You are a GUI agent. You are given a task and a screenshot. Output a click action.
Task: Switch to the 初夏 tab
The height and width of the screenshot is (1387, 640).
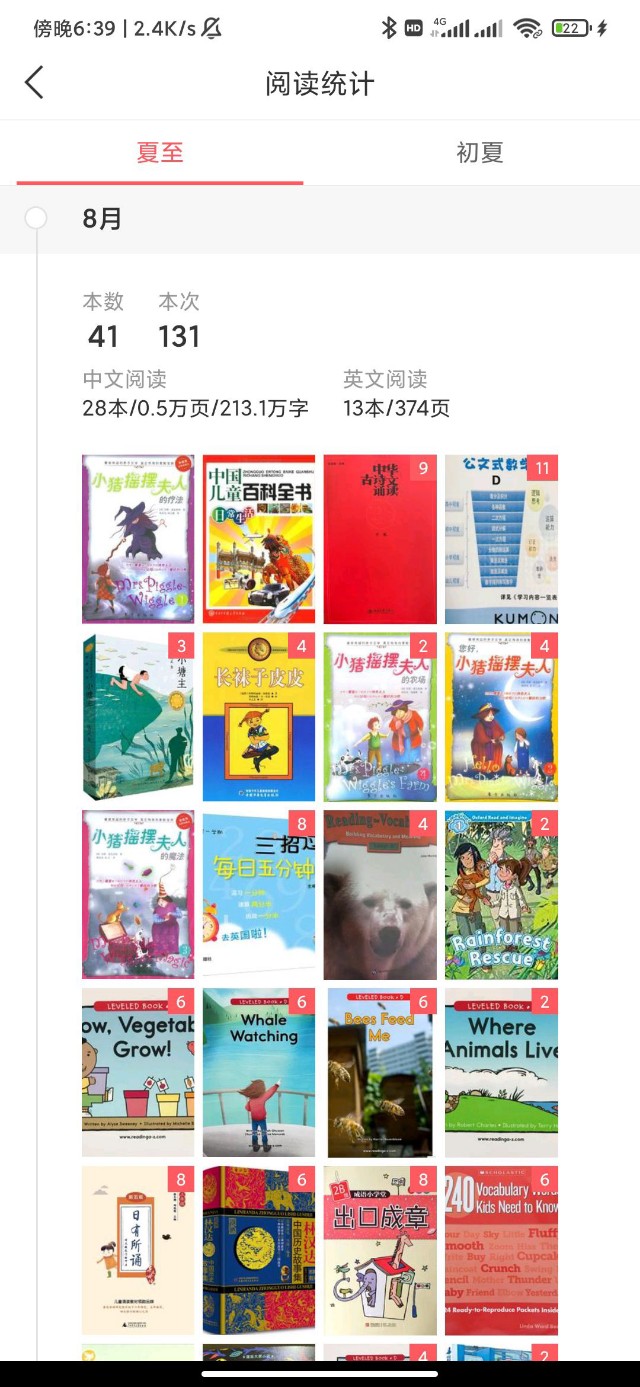click(479, 153)
